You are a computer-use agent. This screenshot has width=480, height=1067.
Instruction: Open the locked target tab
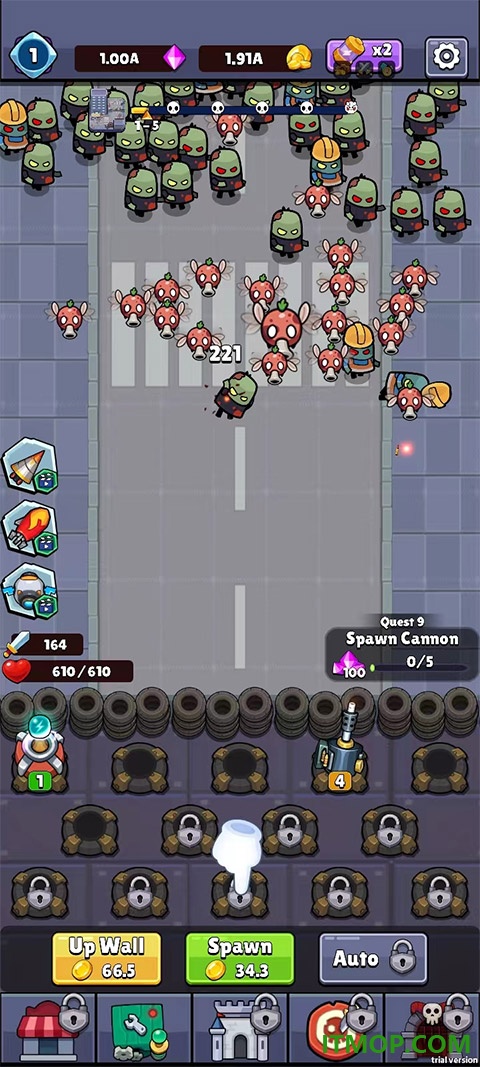(336, 1030)
